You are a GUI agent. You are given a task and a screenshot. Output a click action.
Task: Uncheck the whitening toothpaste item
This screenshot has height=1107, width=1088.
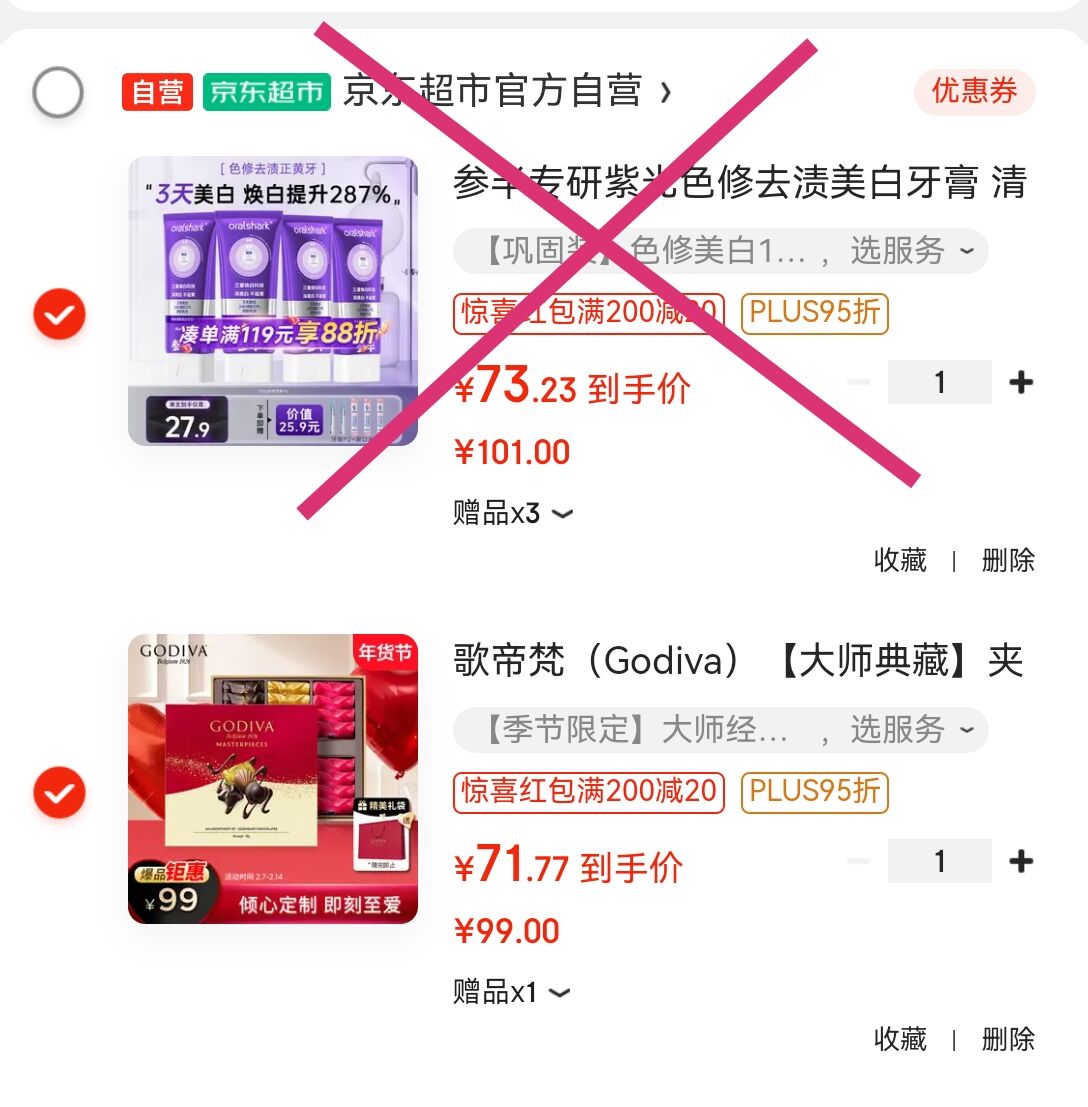pos(59,313)
